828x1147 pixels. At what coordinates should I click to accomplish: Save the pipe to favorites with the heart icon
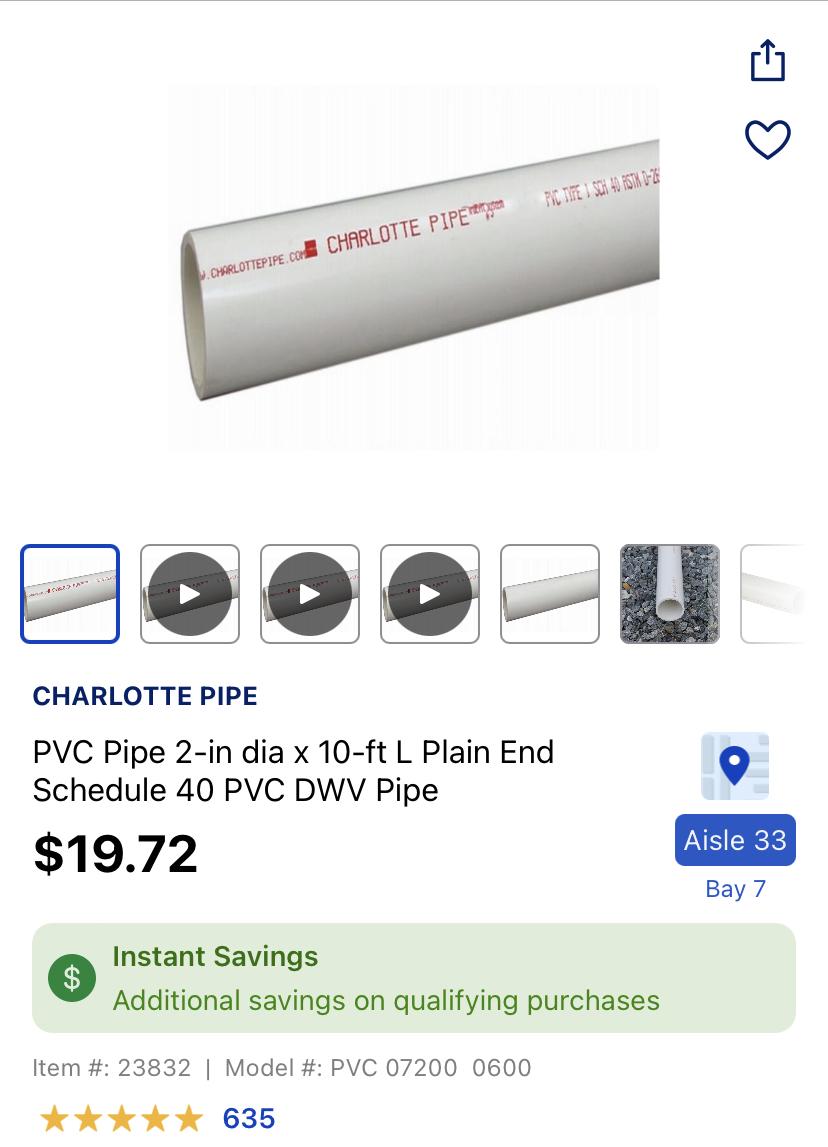click(x=767, y=139)
